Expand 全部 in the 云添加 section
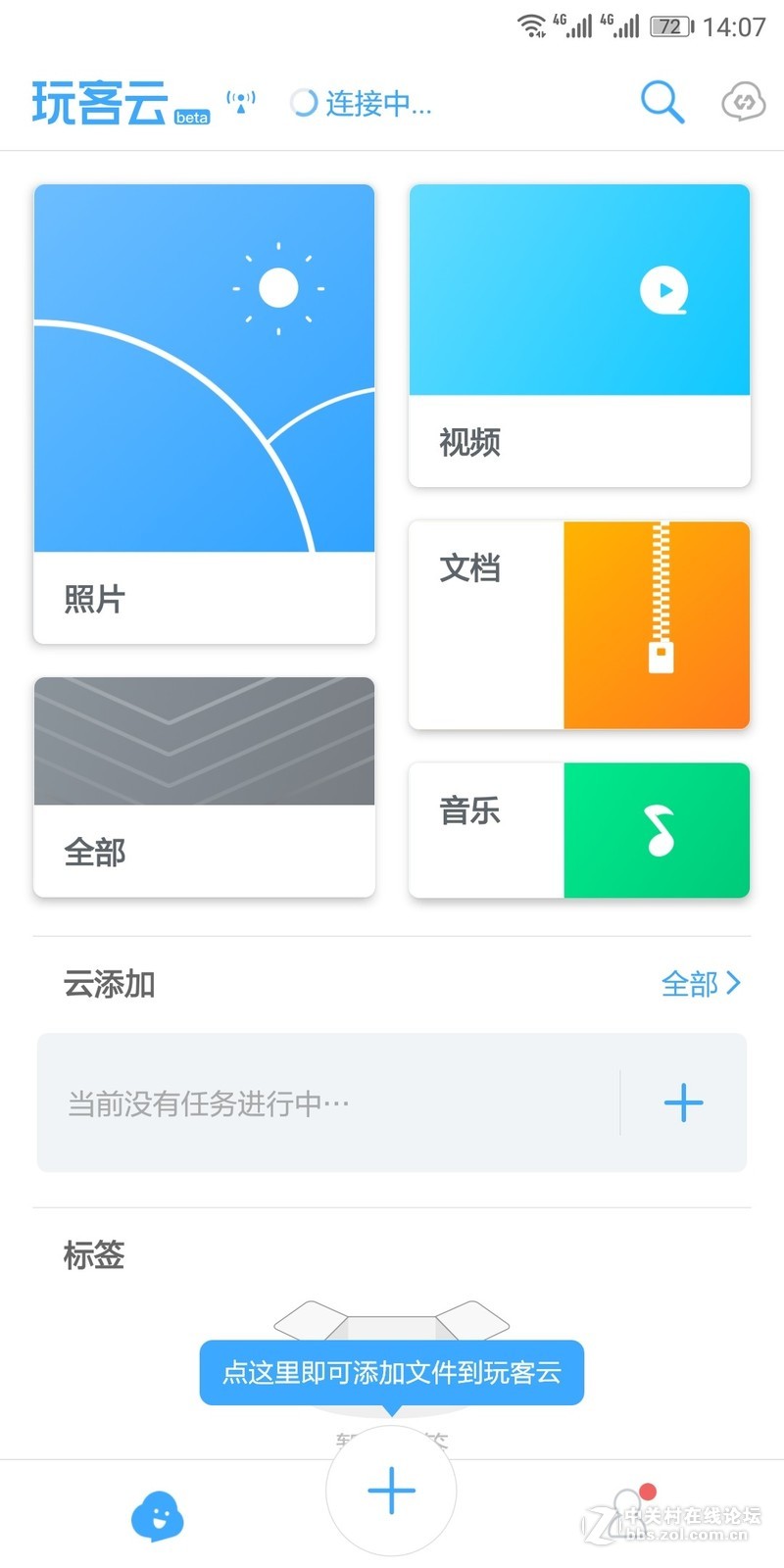 (689, 984)
